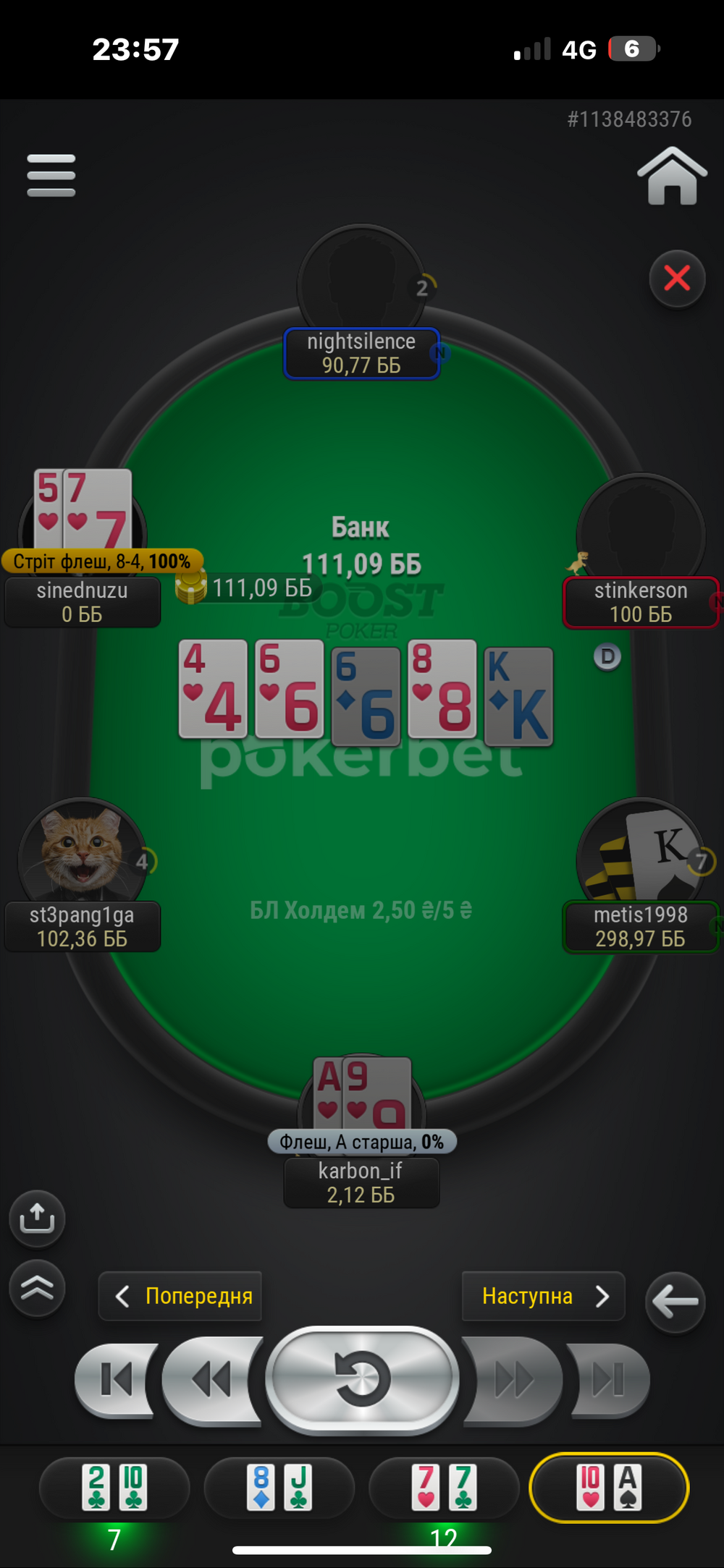Select the 2♣ 10♣ hand

pos(114,1488)
